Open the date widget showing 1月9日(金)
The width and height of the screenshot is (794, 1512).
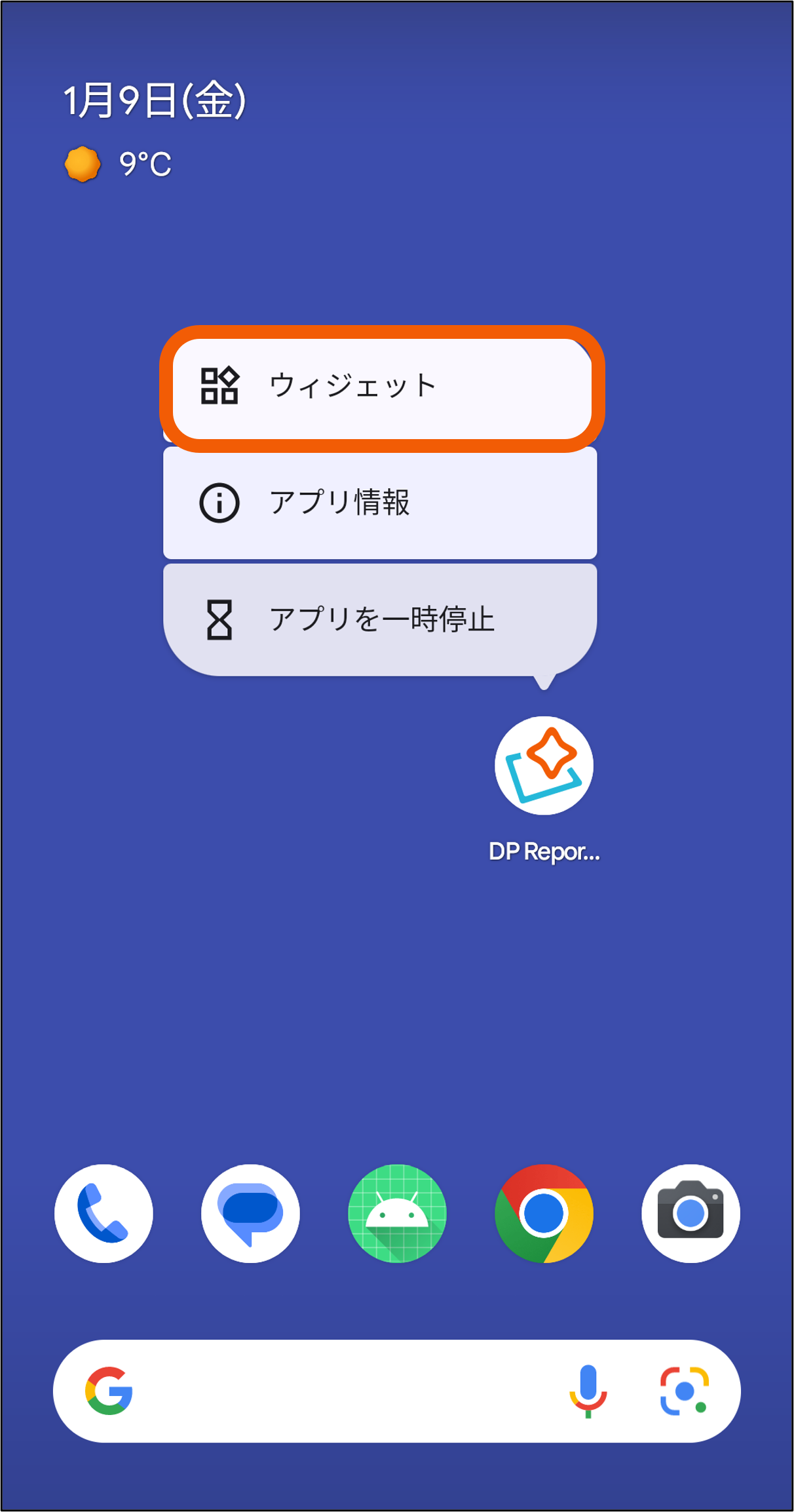[x=155, y=101]
